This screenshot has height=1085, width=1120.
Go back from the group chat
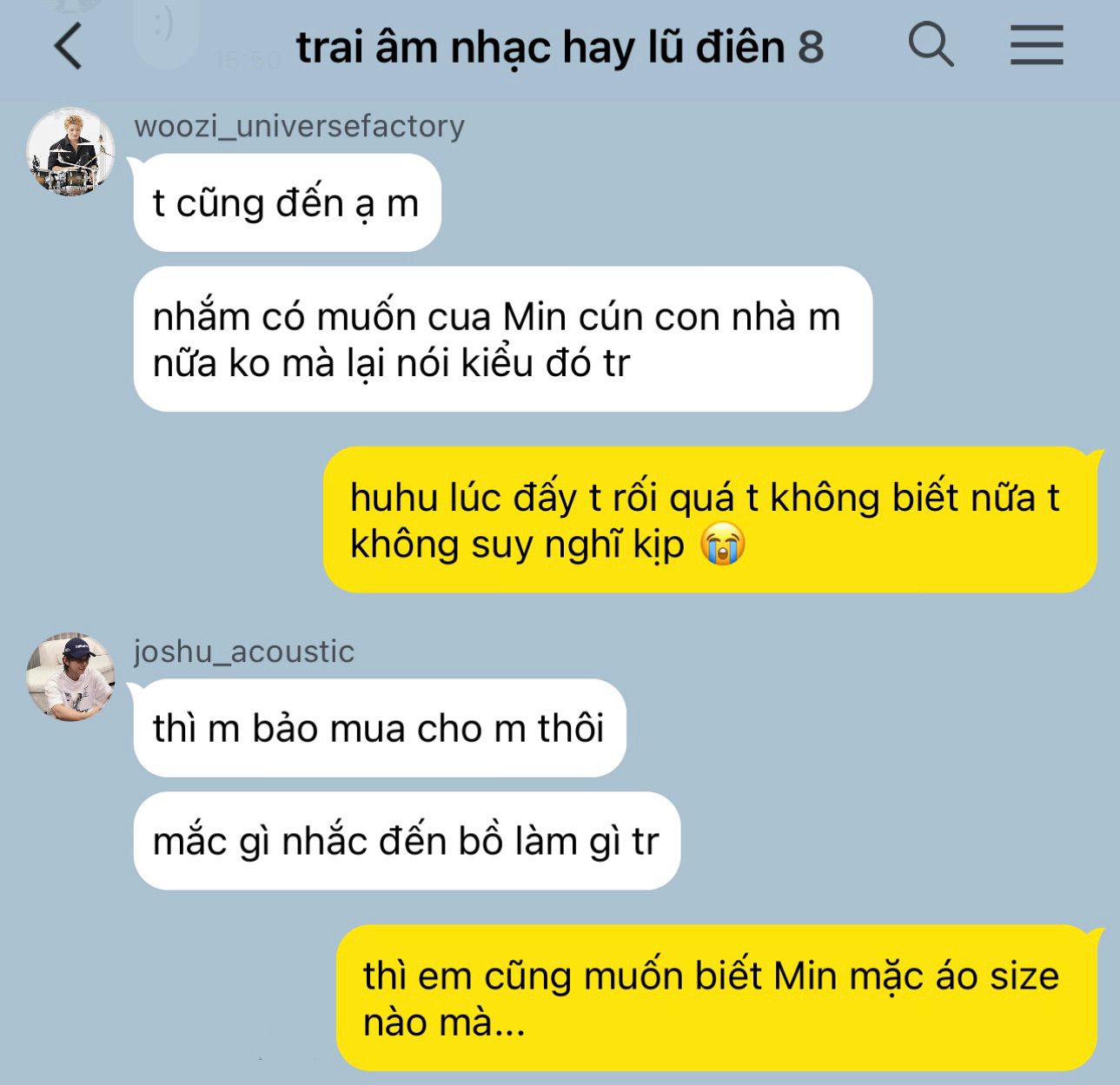click(69, 46)
